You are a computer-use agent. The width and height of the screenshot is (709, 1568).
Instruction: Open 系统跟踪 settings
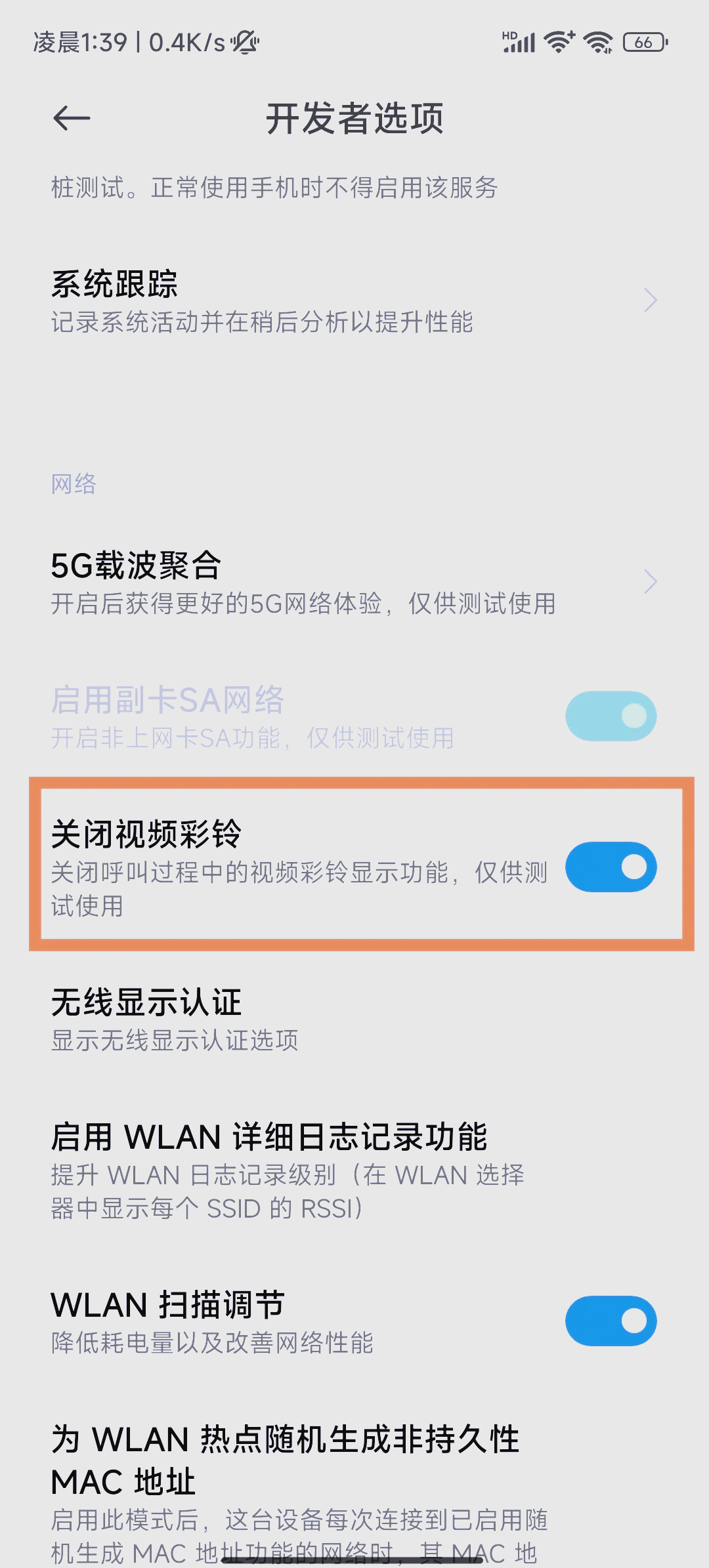point(354,300)
